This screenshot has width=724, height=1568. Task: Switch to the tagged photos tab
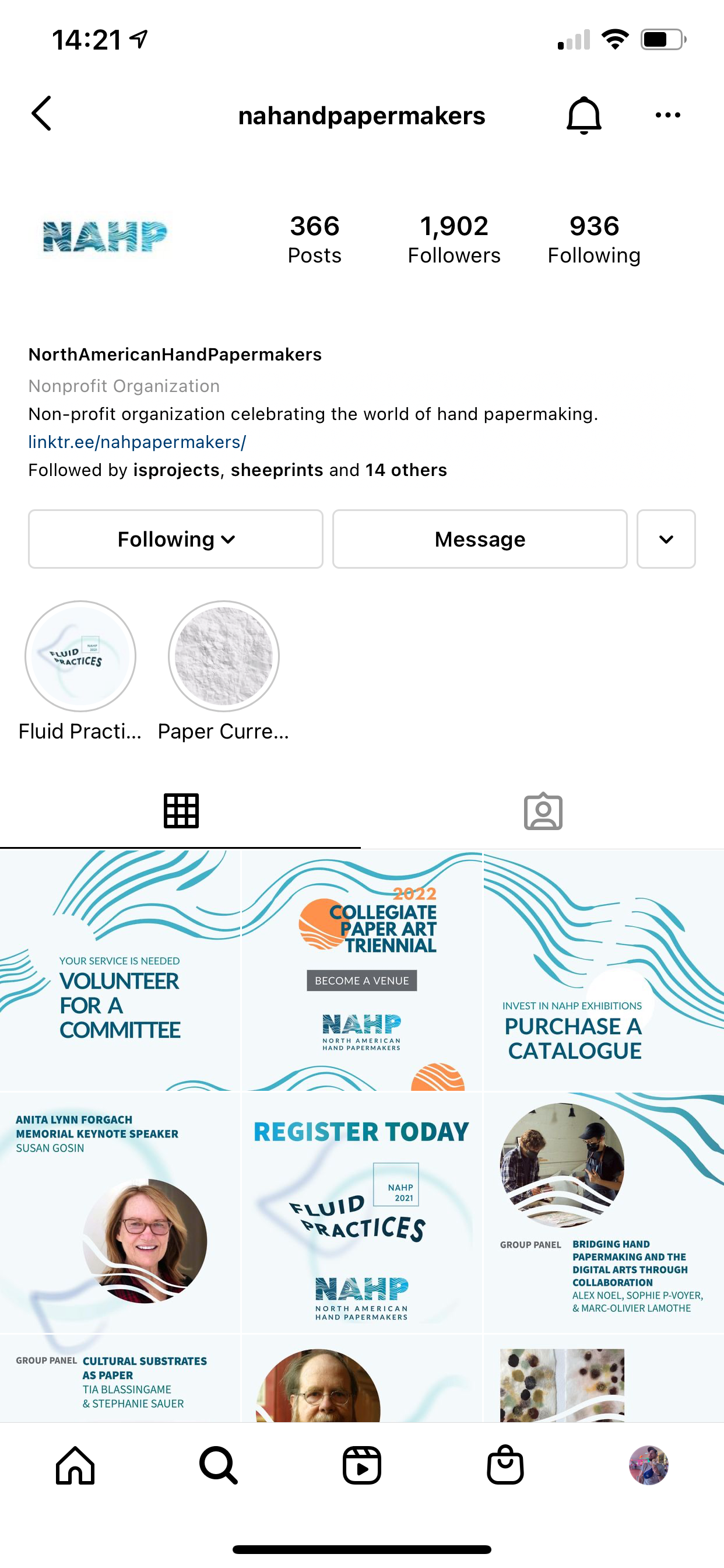click(543, 811)
